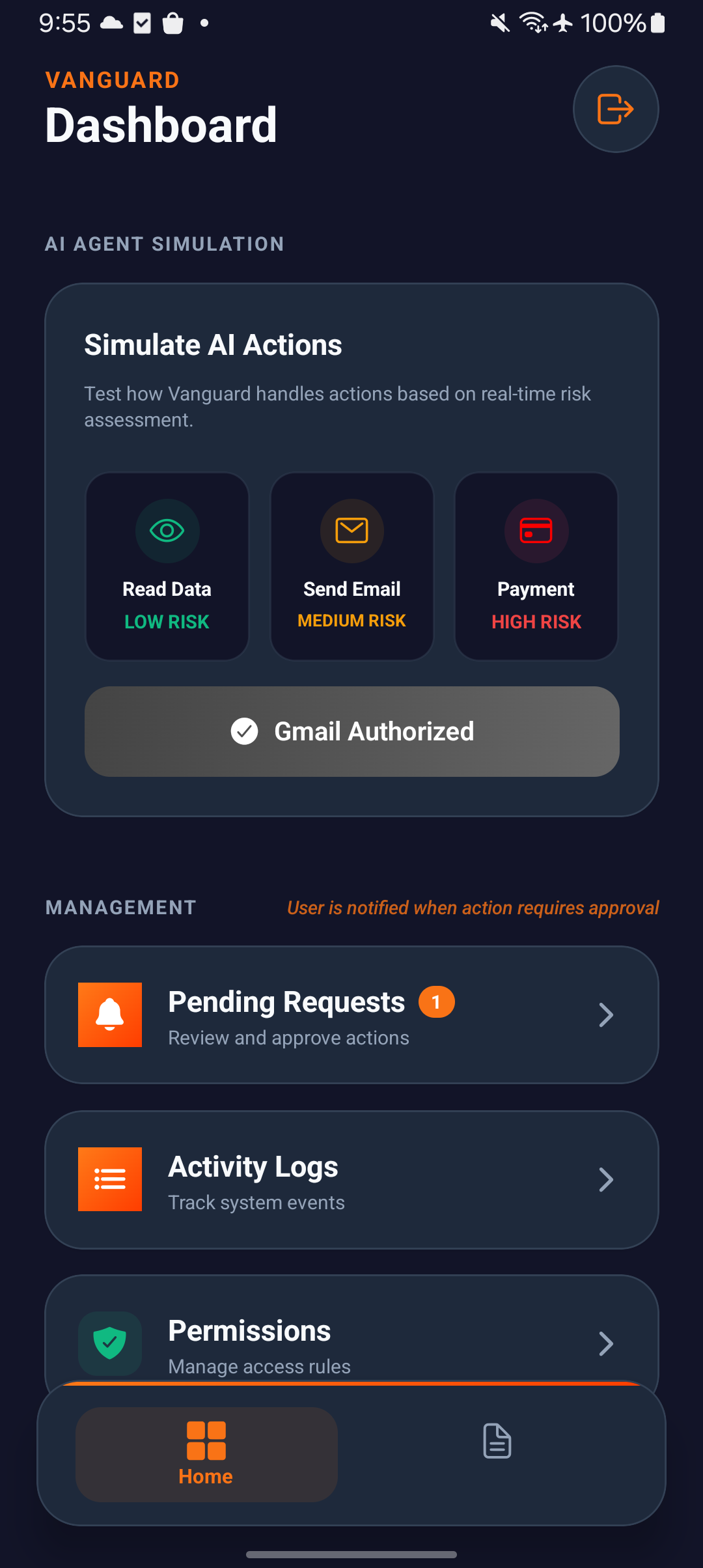Simulate the Read Data low risk action
Viewport: 703px width, 1568px height.
coord(167,566)
